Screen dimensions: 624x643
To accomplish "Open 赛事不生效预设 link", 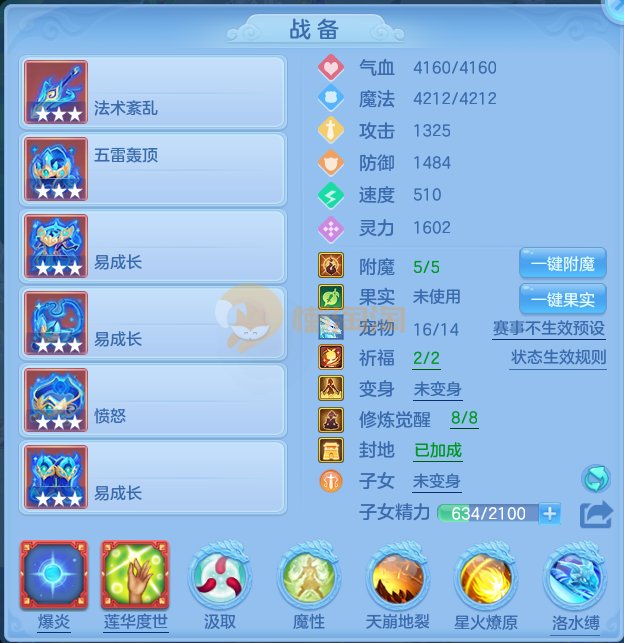I will pyautogui.click(x=548, y=329).
